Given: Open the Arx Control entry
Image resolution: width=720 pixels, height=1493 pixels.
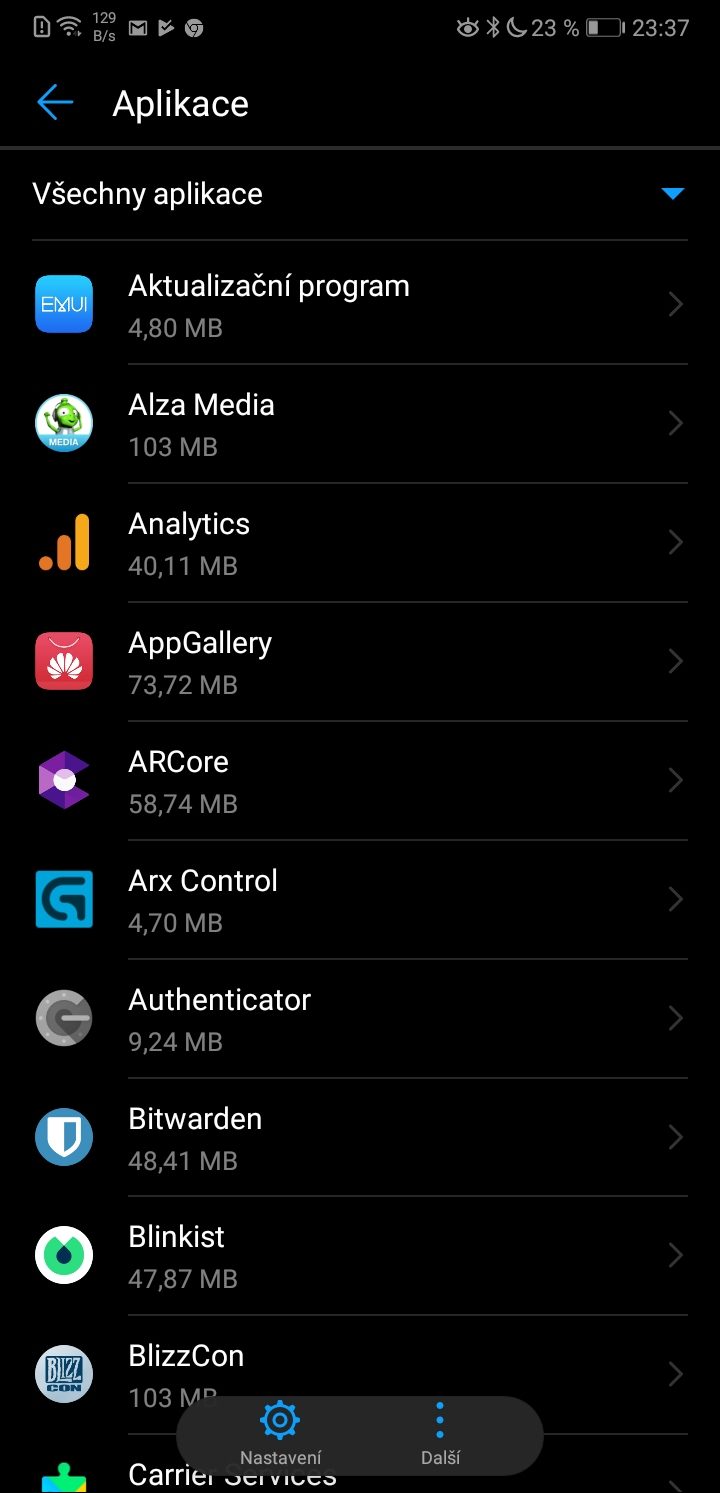Looking at the screenshot, I should tap(360, 900).
